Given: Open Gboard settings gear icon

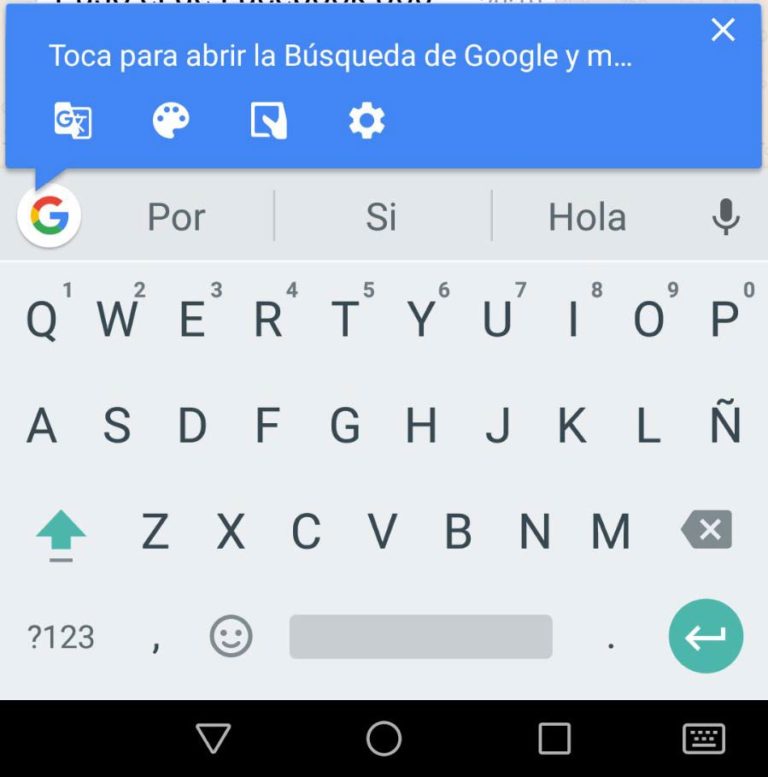Looking at the screenshot, I should point(366,120).
